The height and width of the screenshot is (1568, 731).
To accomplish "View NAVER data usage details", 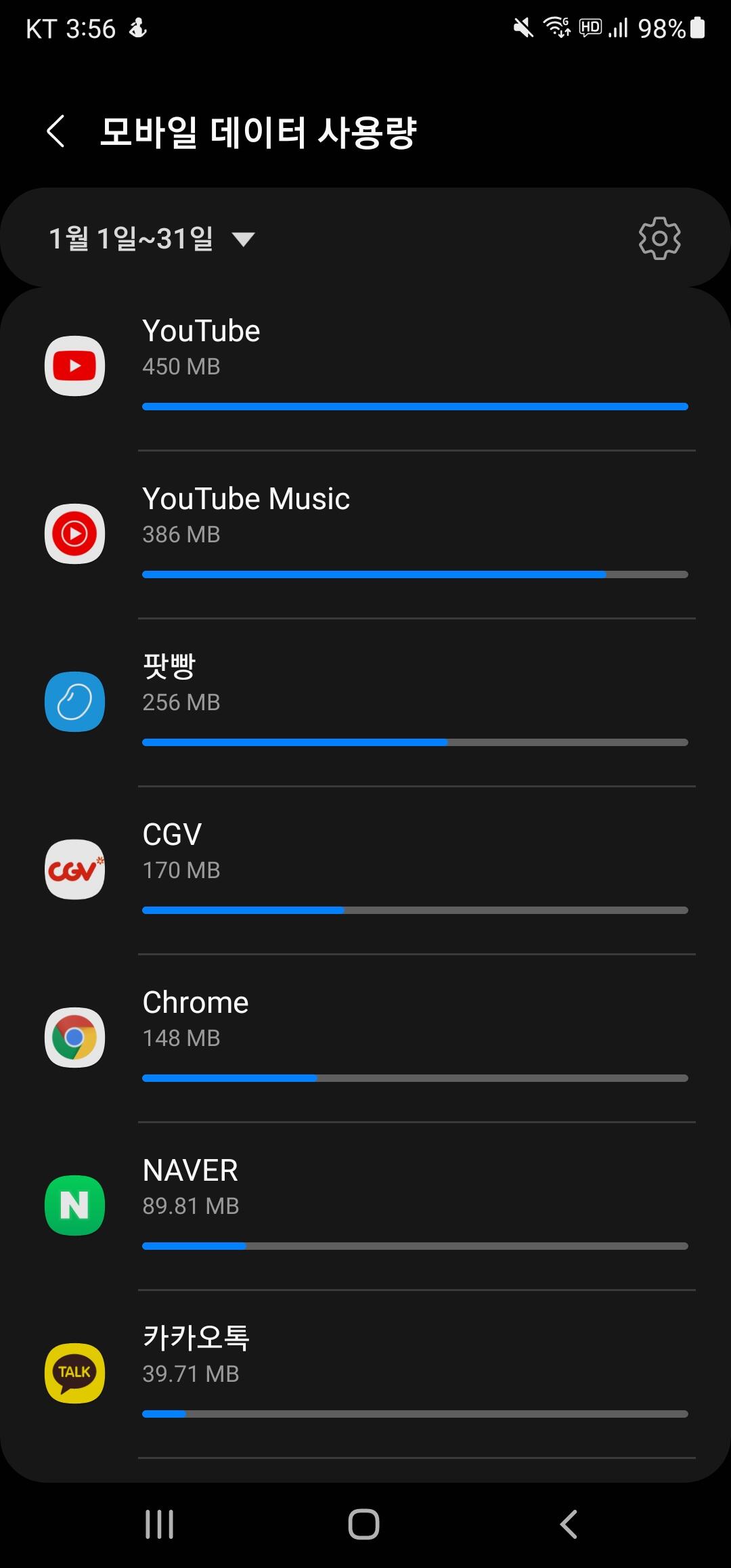I will pos(365,1205).
